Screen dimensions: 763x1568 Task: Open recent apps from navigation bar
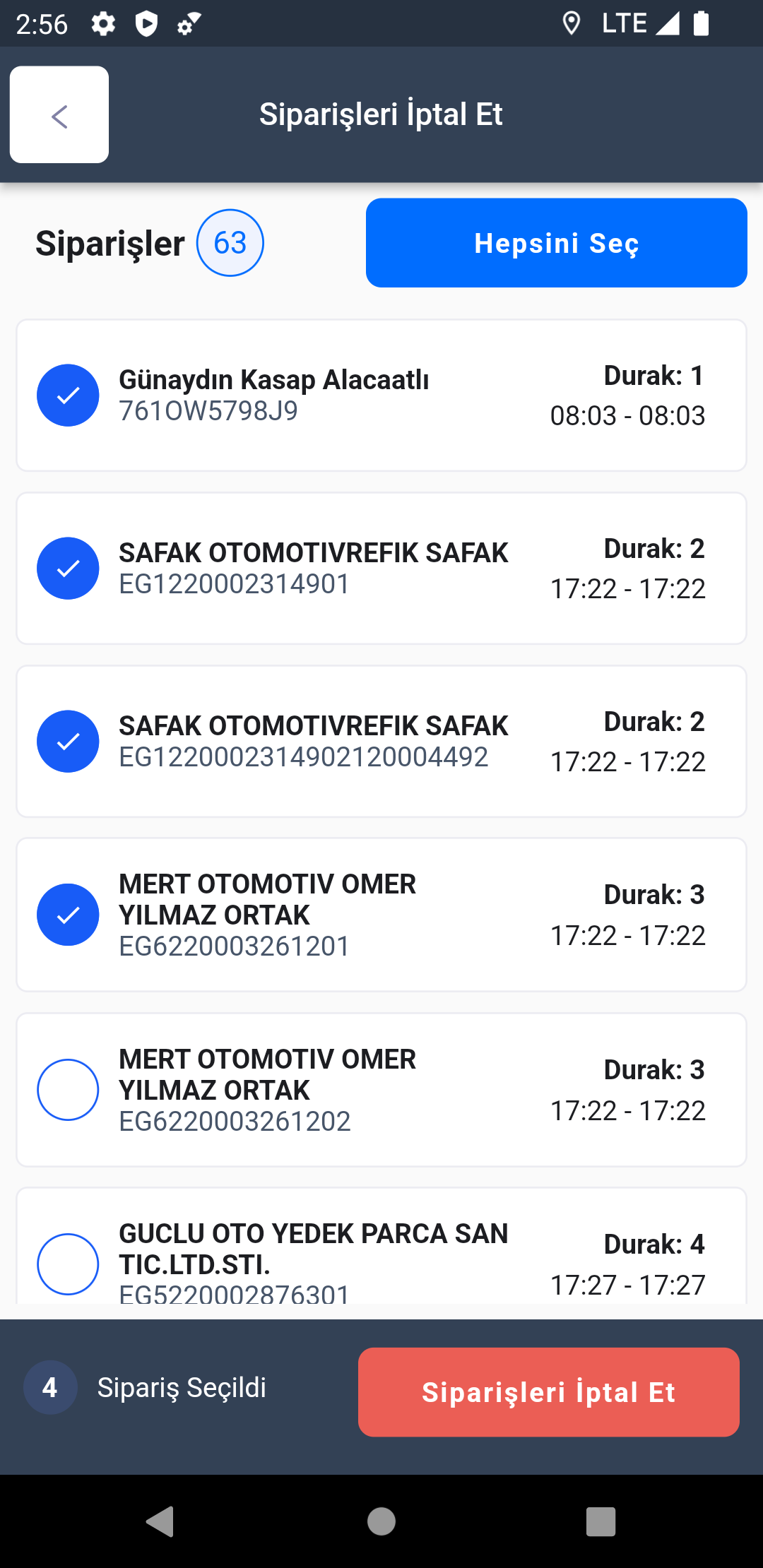[601, 1521]
